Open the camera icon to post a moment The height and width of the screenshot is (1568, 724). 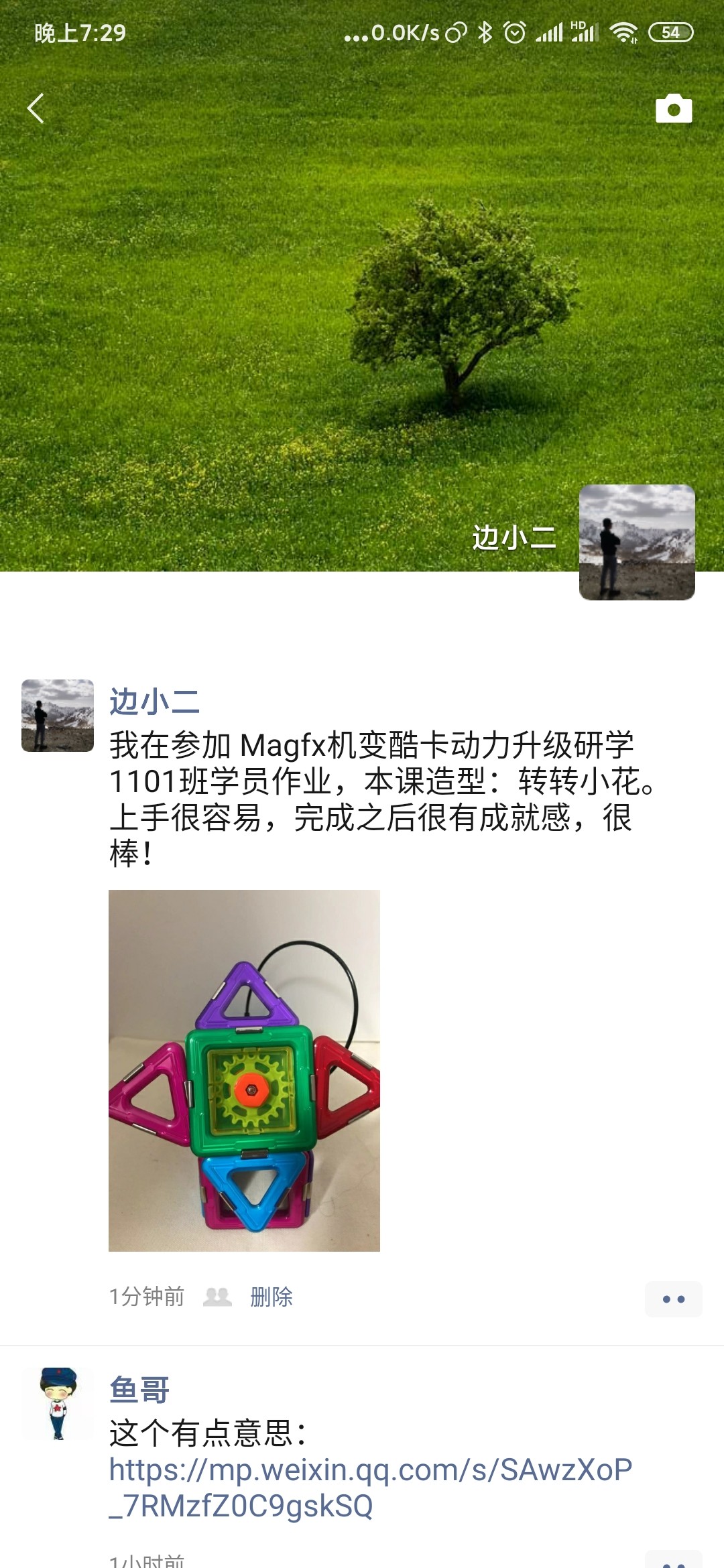[x=673, y=109]
